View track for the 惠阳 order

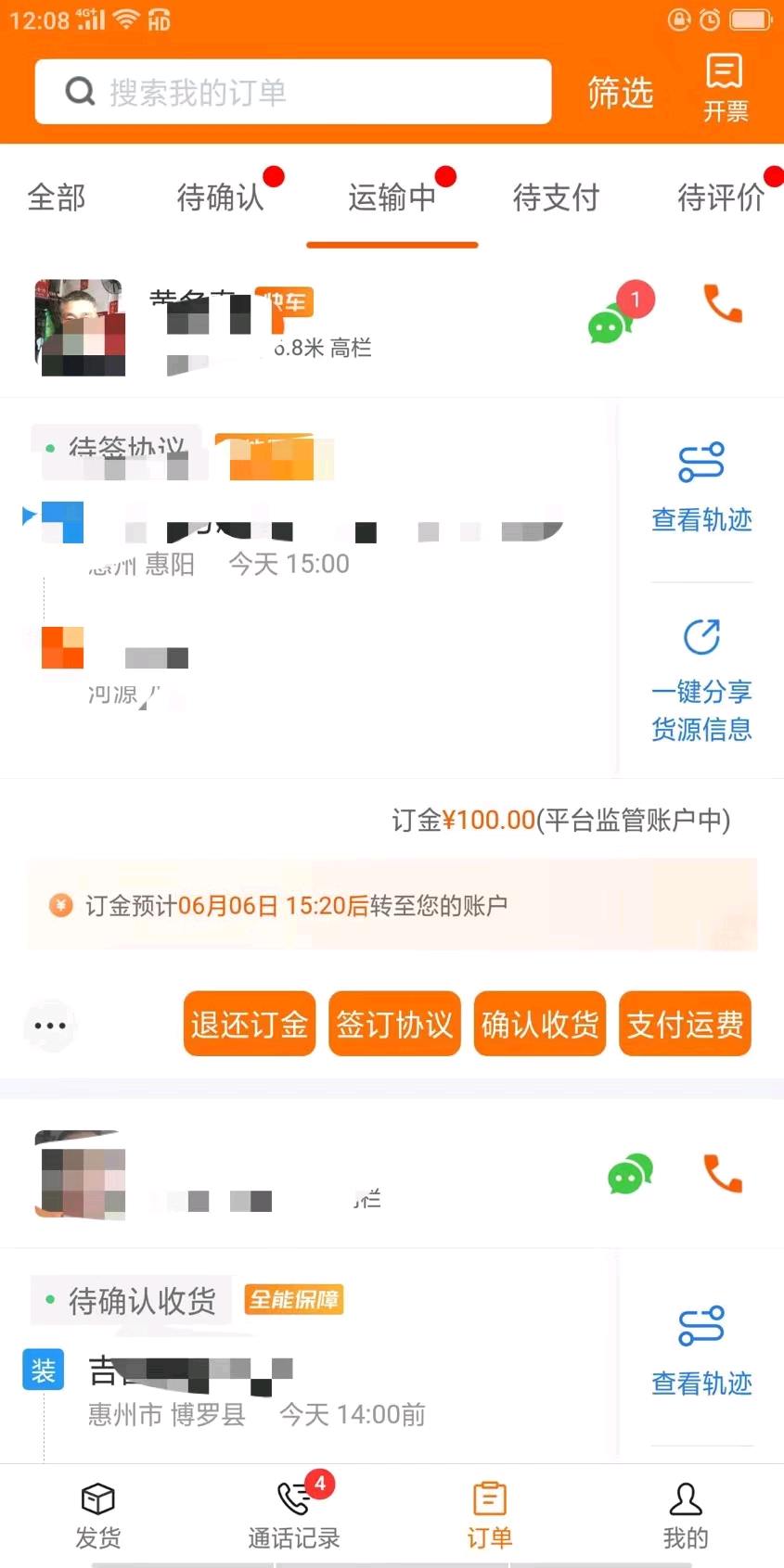point(701,487)
